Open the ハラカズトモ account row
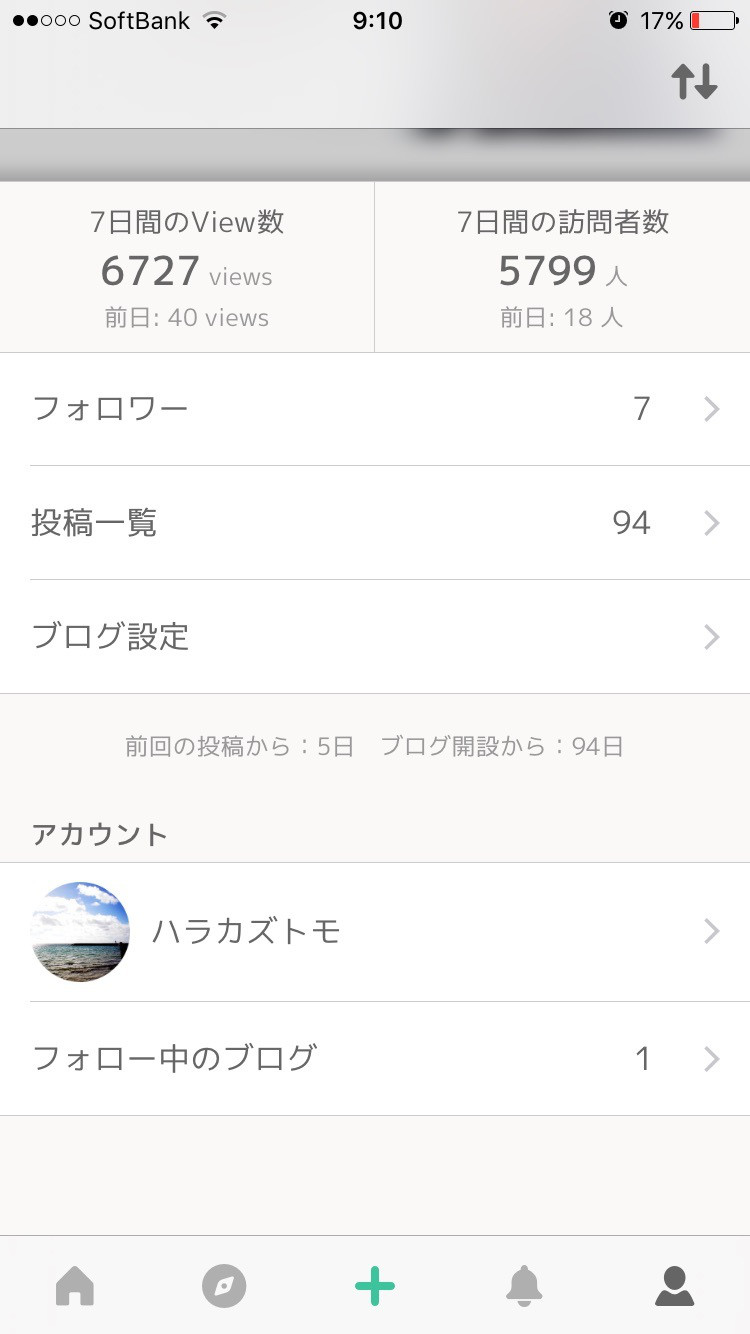This screenshot has height=1334, width=750. (x=375, y=932)
